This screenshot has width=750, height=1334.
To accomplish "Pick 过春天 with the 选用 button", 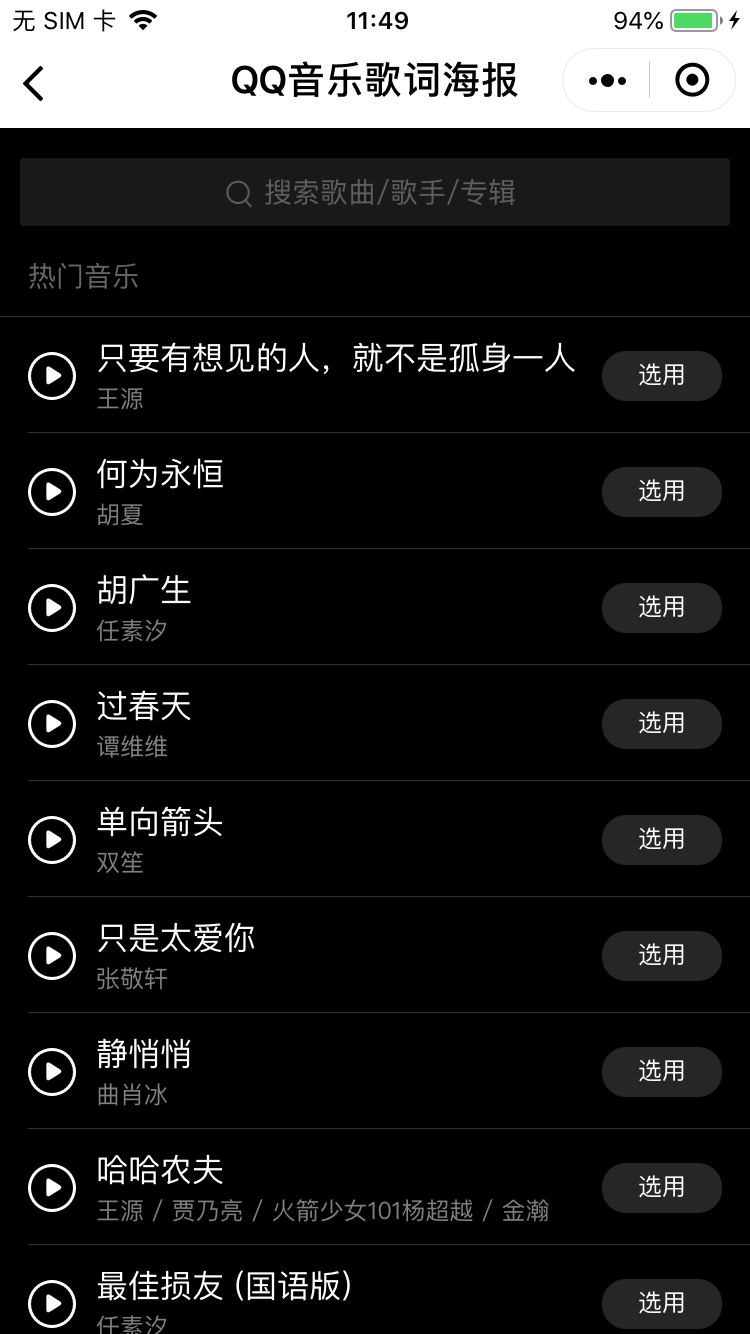I will (x=661, y=724).
